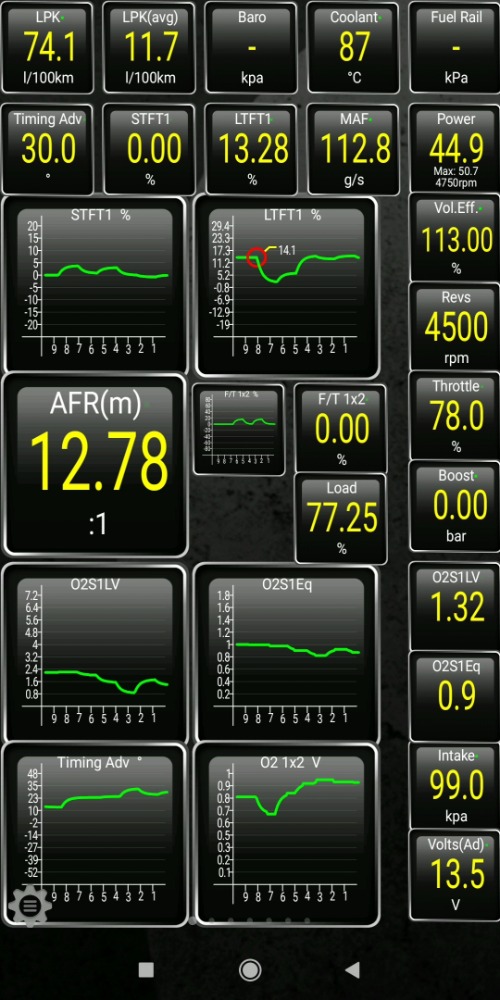Tap the system back button
Screen dimensions: 500x1000
[352, 970]
